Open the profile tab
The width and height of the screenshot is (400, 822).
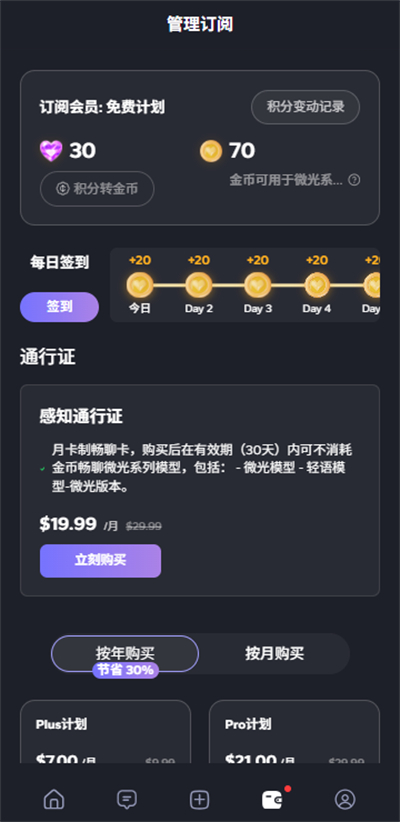[x=345, y=799]
